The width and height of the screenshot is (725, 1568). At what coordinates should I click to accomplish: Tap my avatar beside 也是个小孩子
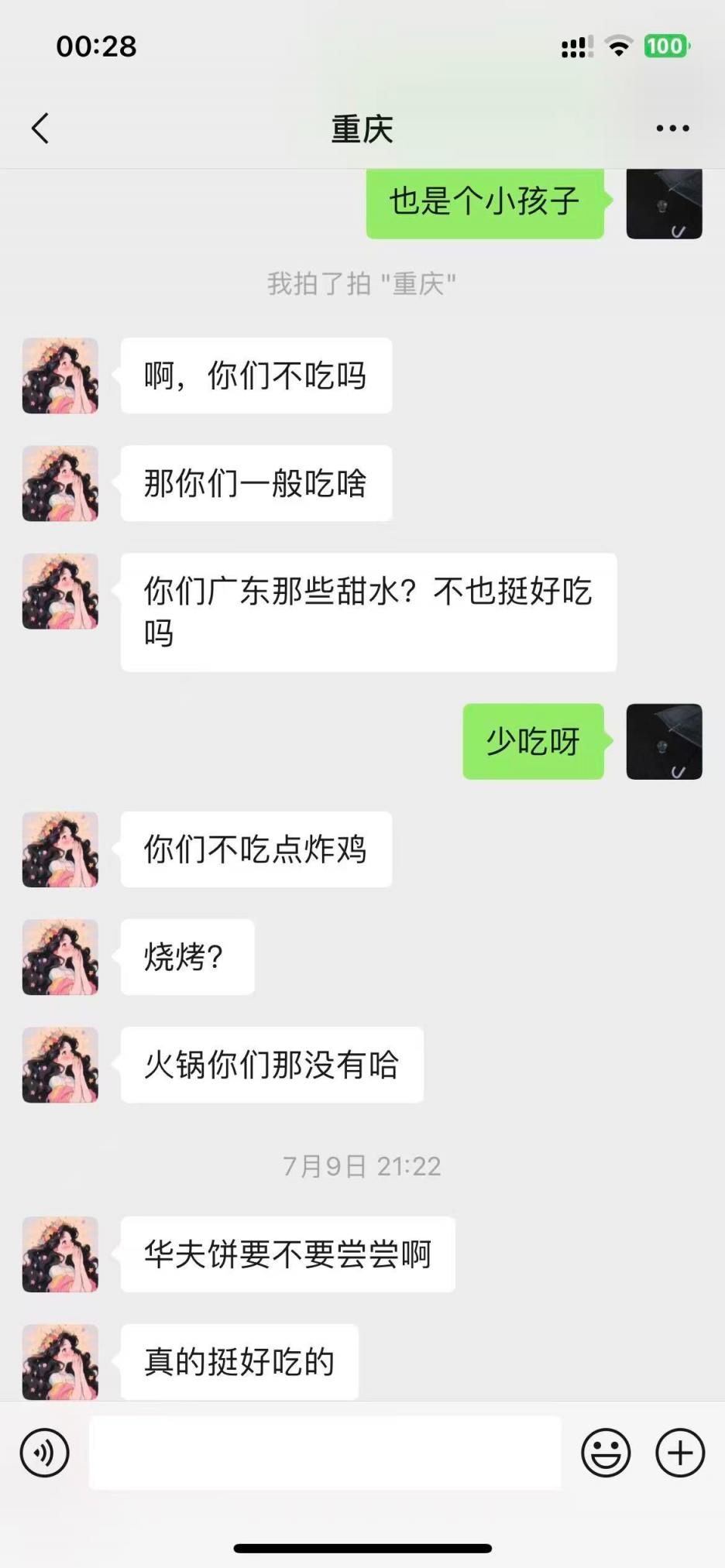coord(664,203)
